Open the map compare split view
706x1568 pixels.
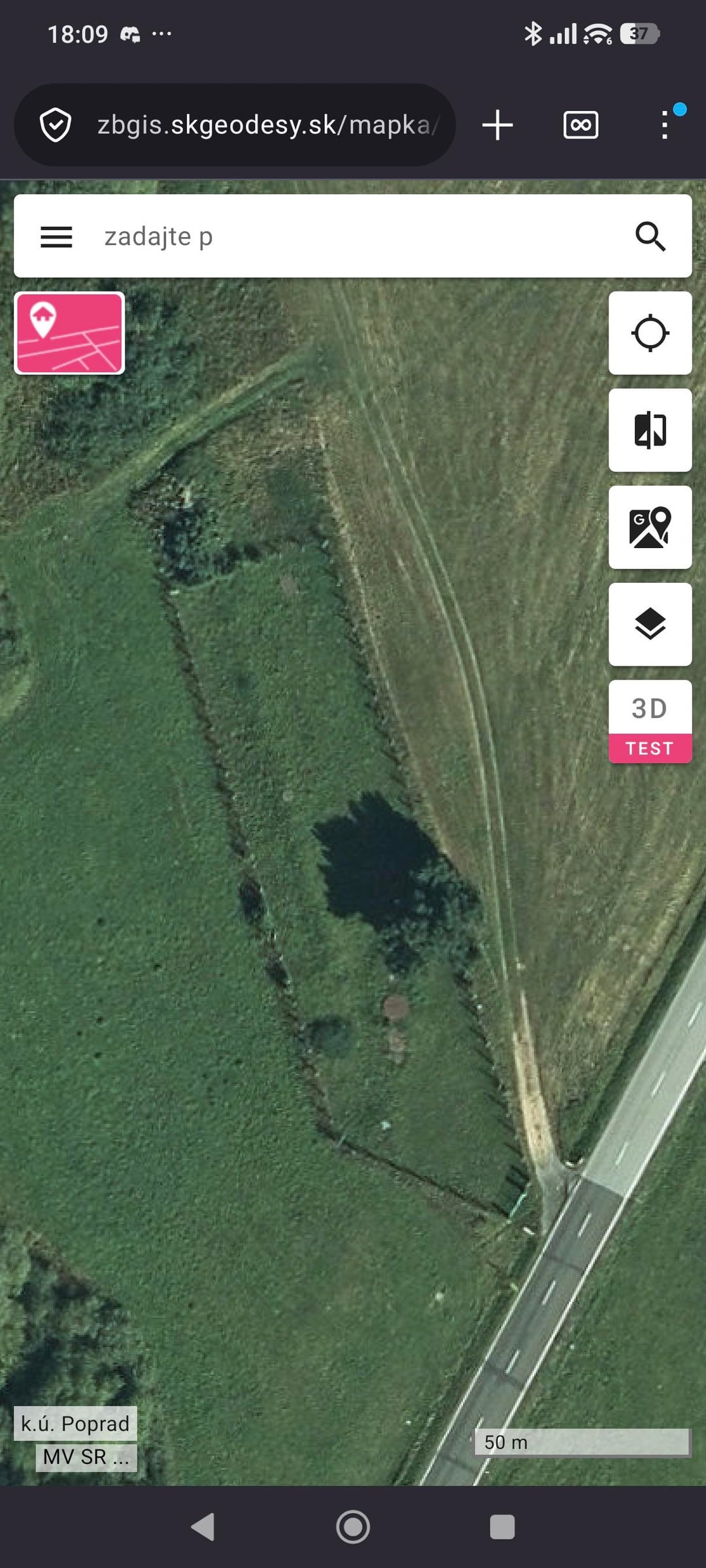(650, 430)
